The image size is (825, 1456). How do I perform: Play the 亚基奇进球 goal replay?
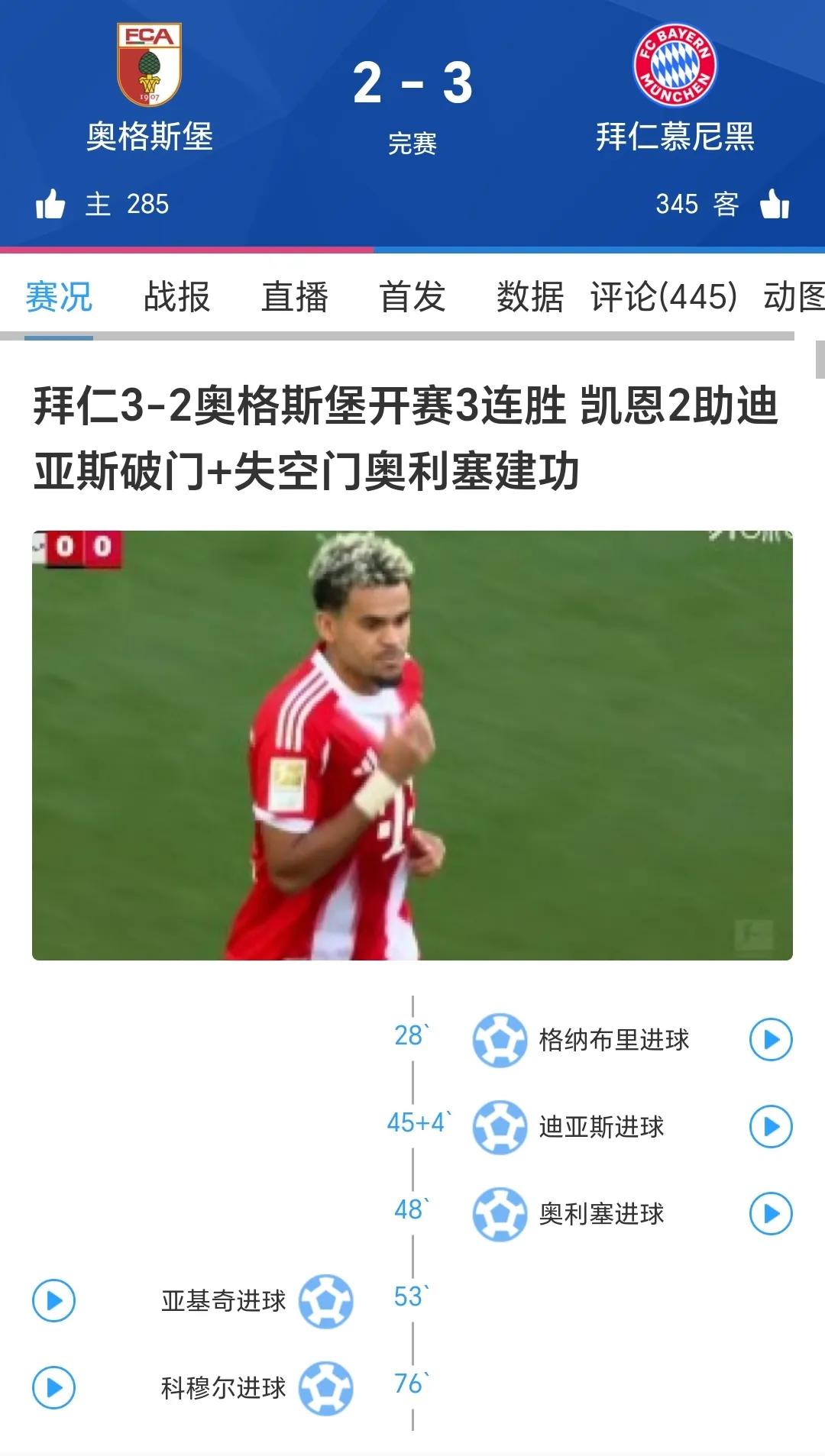[54, 1301]
